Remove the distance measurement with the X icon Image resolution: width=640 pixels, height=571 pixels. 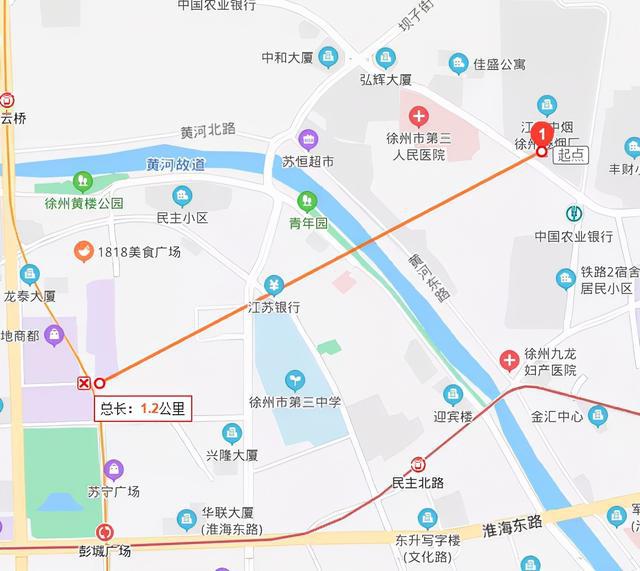(85, 383)
